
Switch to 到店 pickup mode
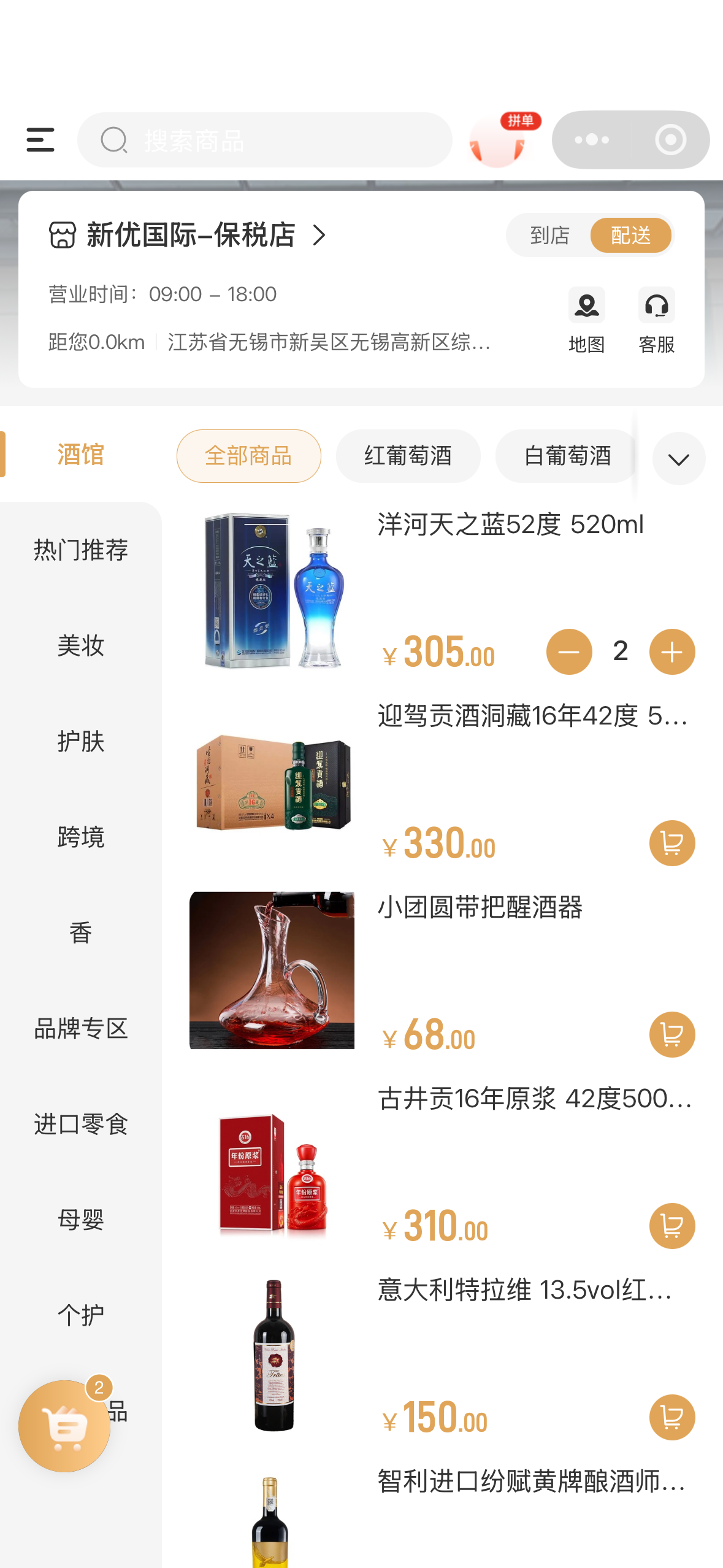549,236
